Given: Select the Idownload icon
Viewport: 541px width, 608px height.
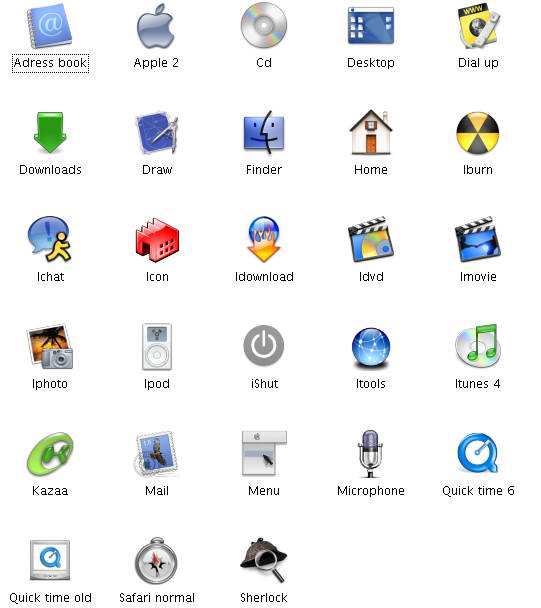Looking at the screenshot, I should tap(264, 239).
